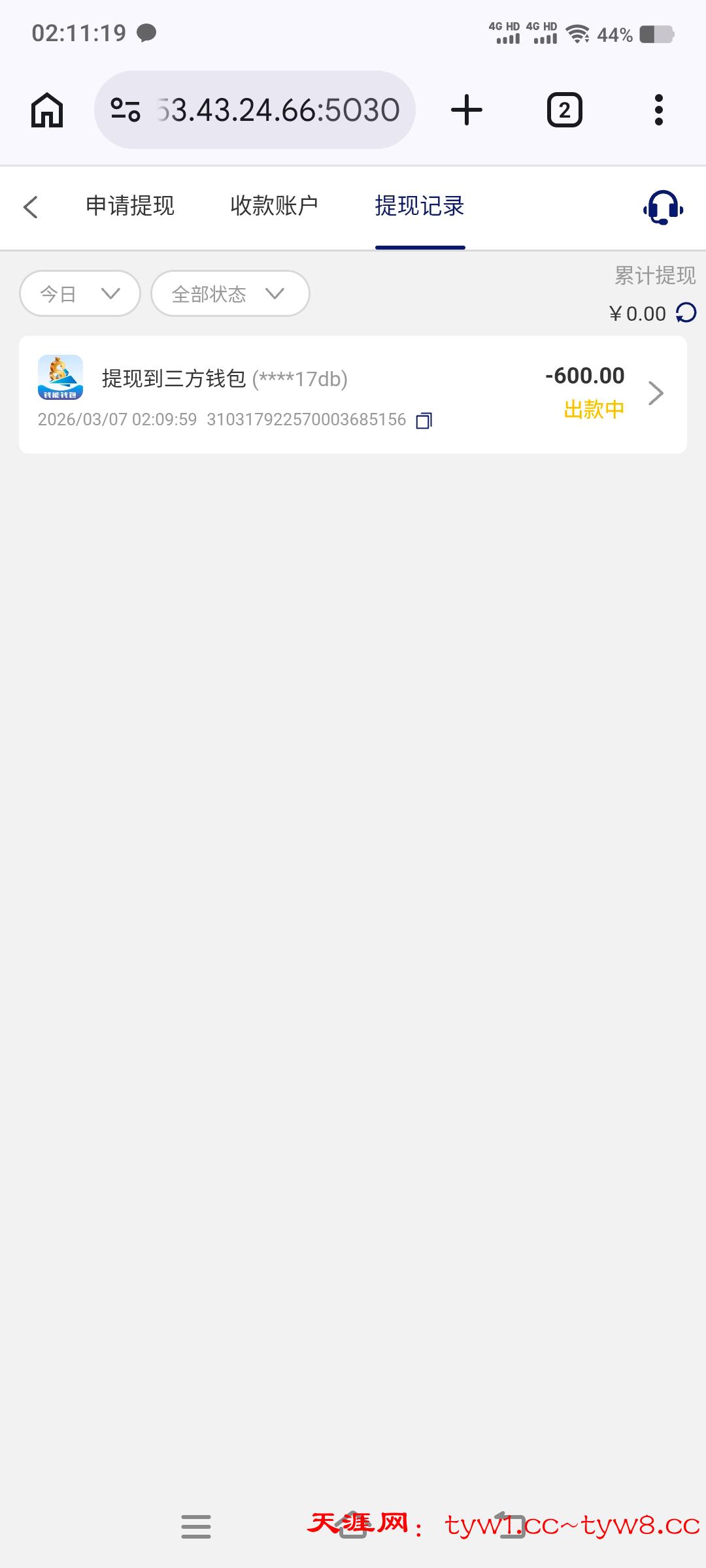706x1568 pixels.
Task: Open the system recent apps menu
Action: point(196,1527)
